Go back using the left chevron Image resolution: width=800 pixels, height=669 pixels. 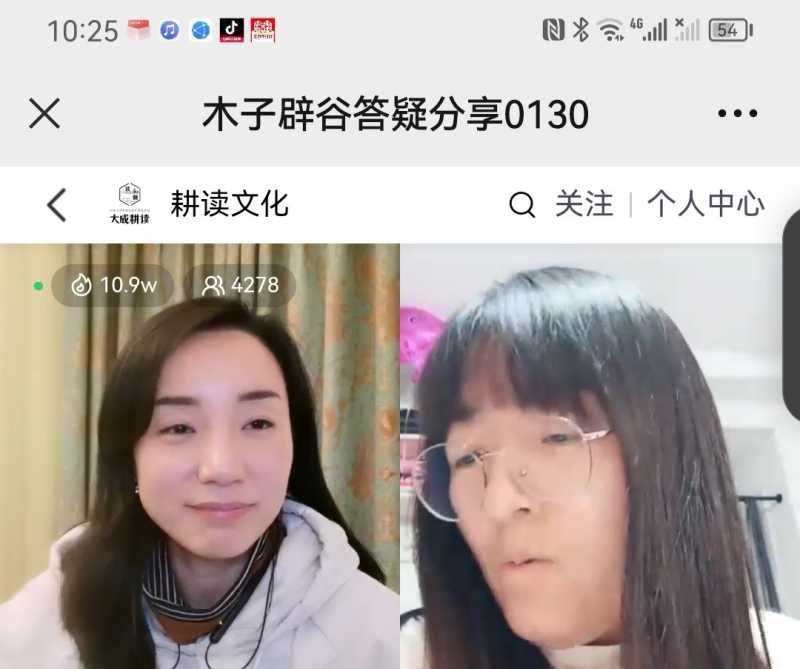point(57,205)
